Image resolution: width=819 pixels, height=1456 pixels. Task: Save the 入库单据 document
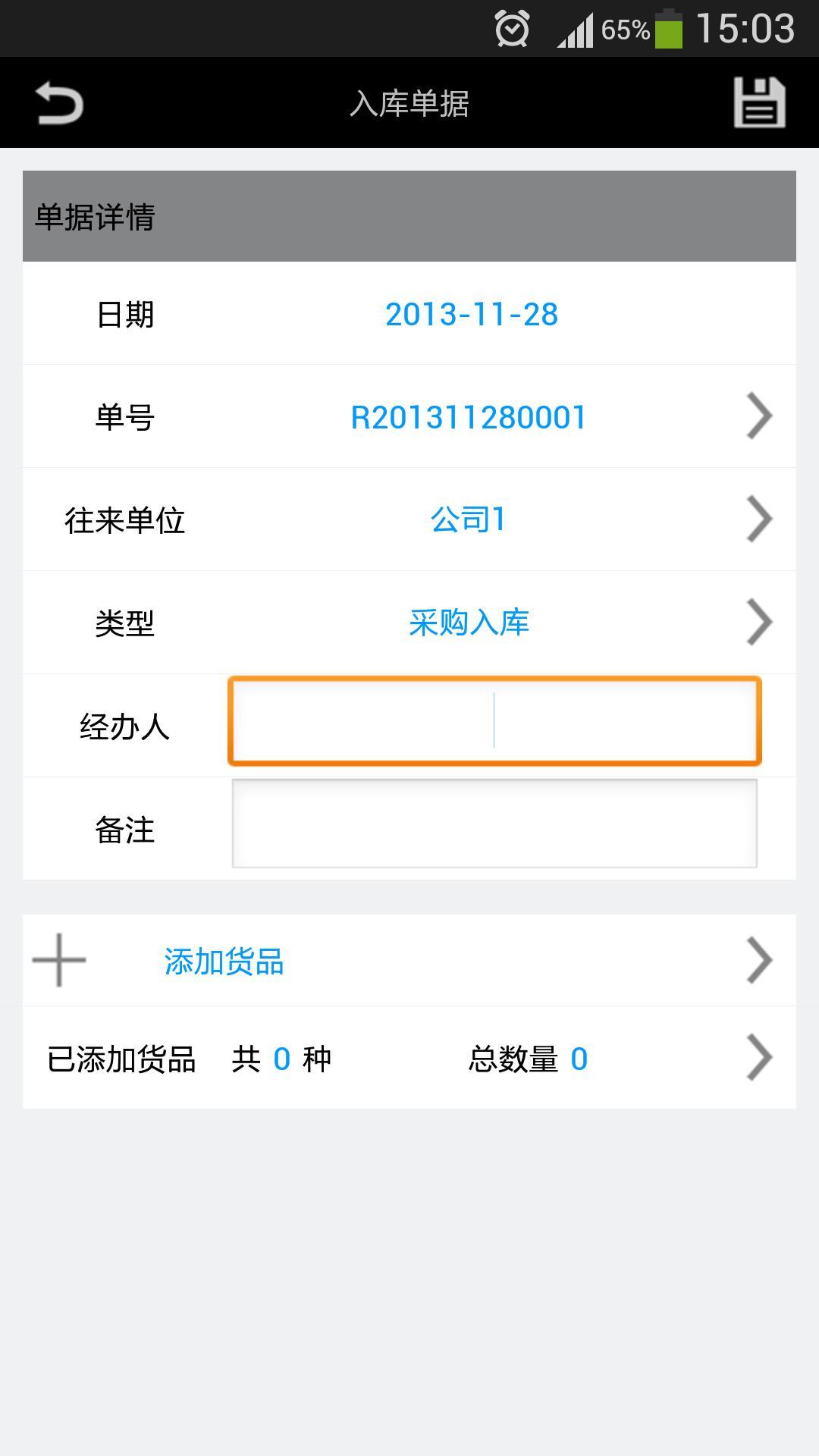(759, 103)
